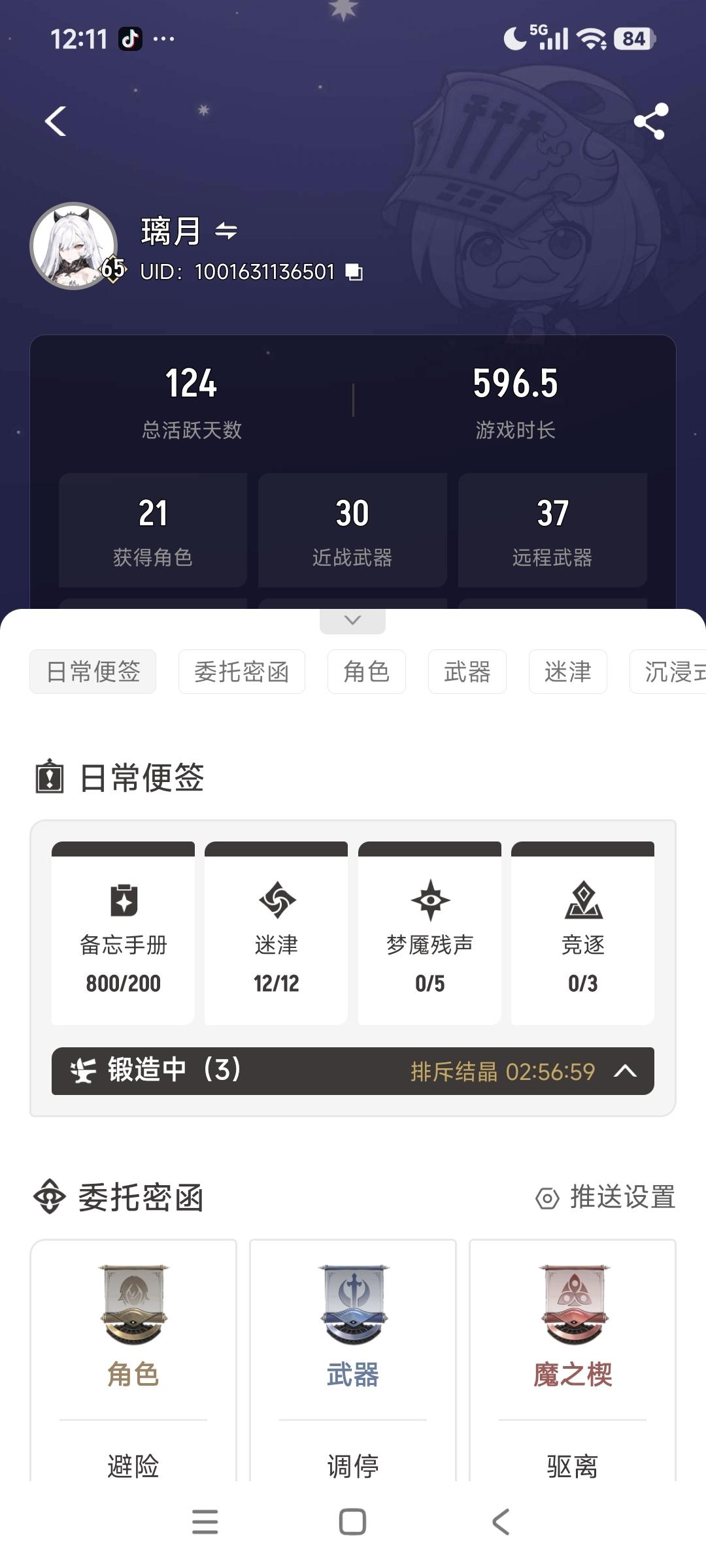Open 推送设置 push settings

click(x=606, y=1198)
